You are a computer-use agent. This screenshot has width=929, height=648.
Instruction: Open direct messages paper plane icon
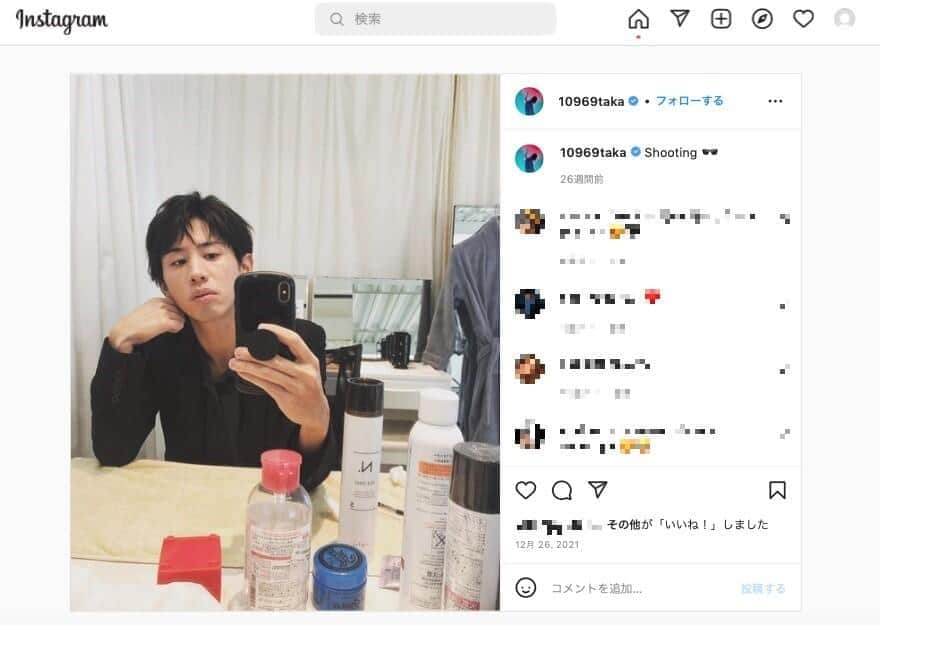[680, 19]
